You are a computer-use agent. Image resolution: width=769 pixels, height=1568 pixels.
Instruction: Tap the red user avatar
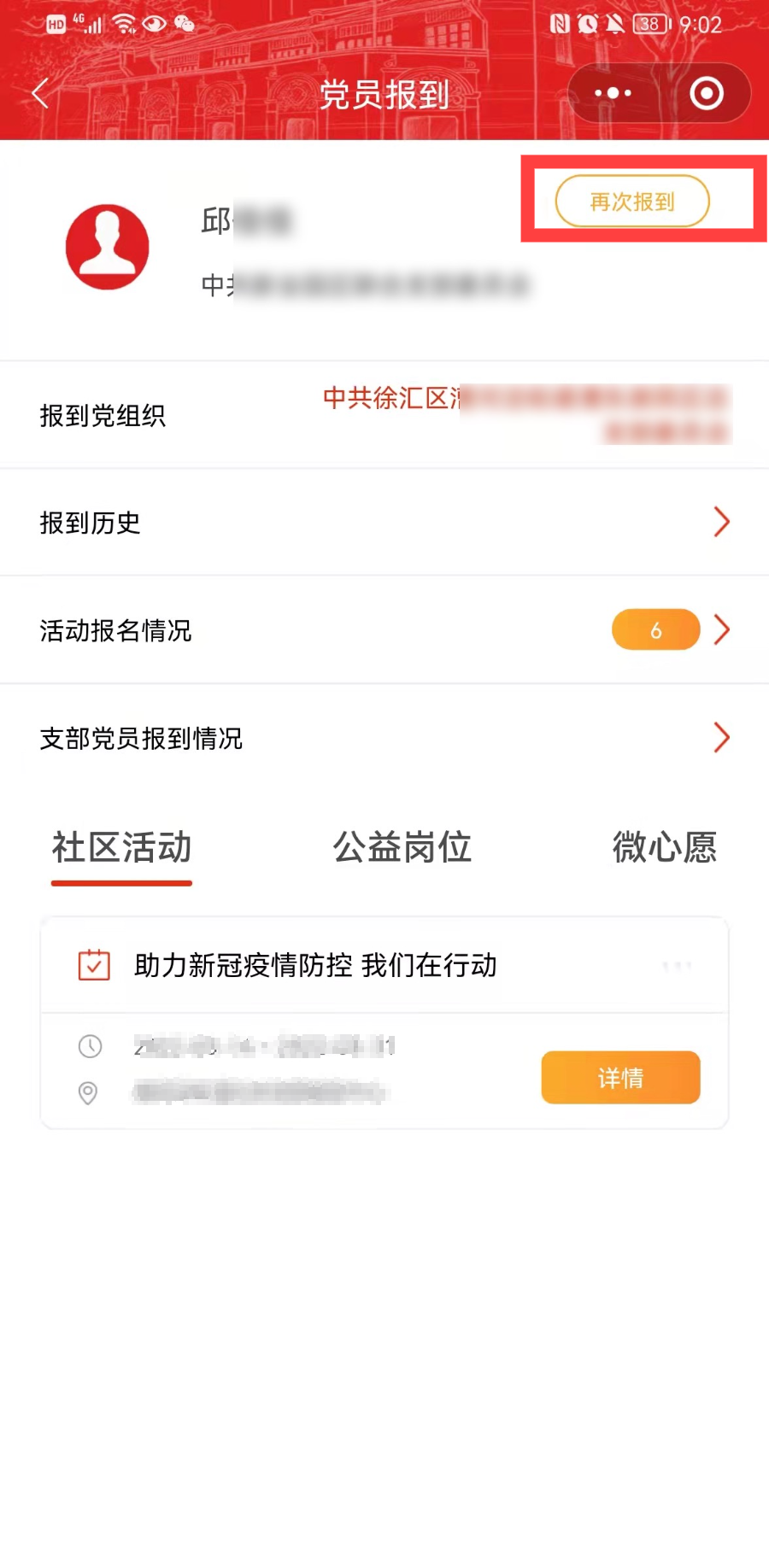click(x=108, y=247)
